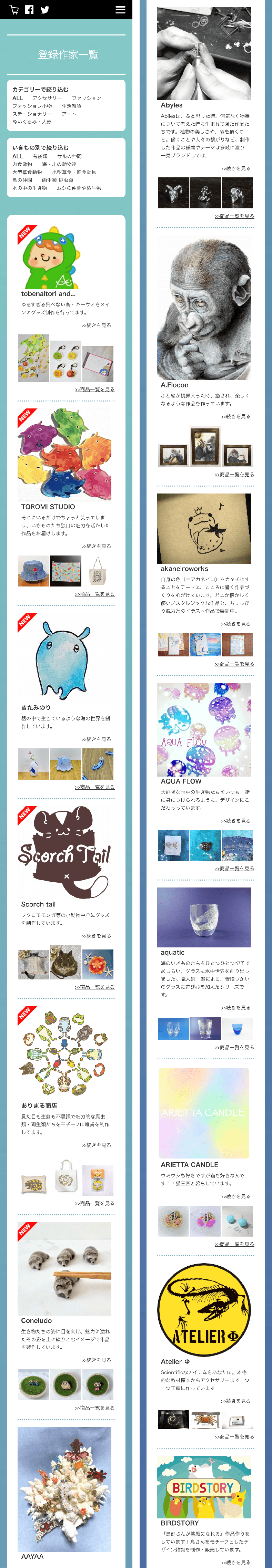View Scorch tail's product list

[94, 987]
